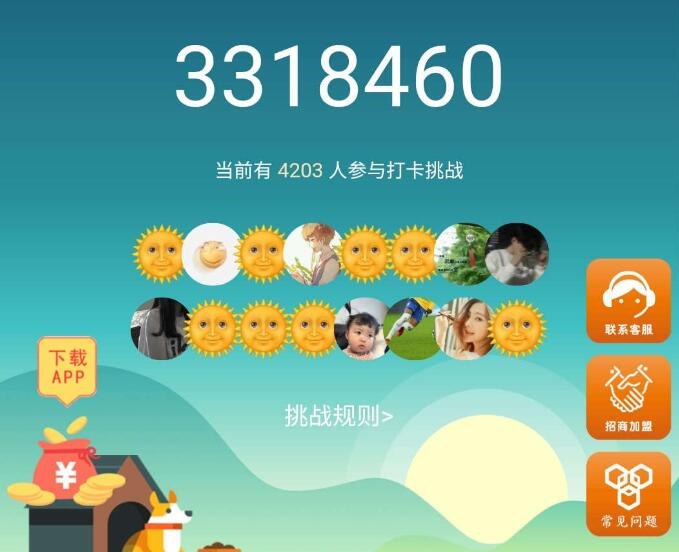
Task: Open customer service 联系客服
Action: [x=628, y=301]
